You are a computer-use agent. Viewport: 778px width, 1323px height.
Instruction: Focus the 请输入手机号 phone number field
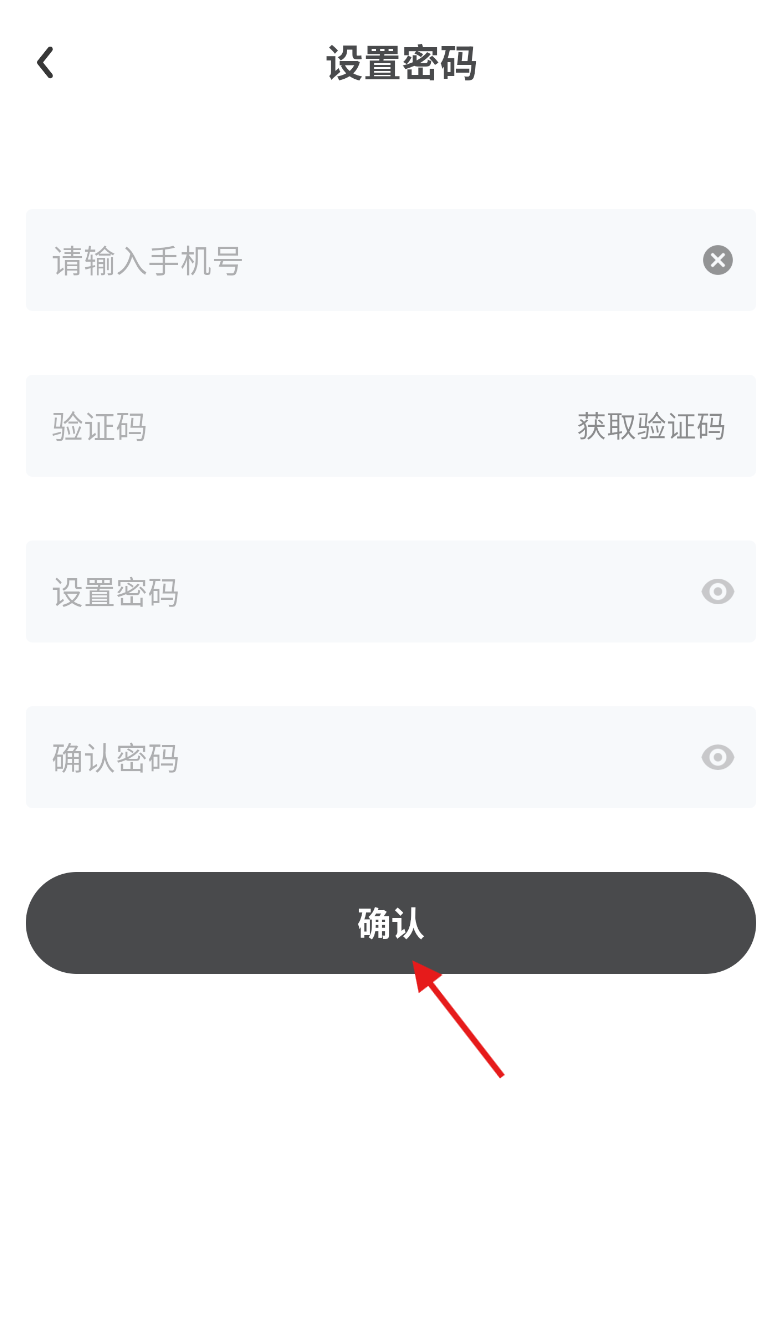(x=350, y=260)
